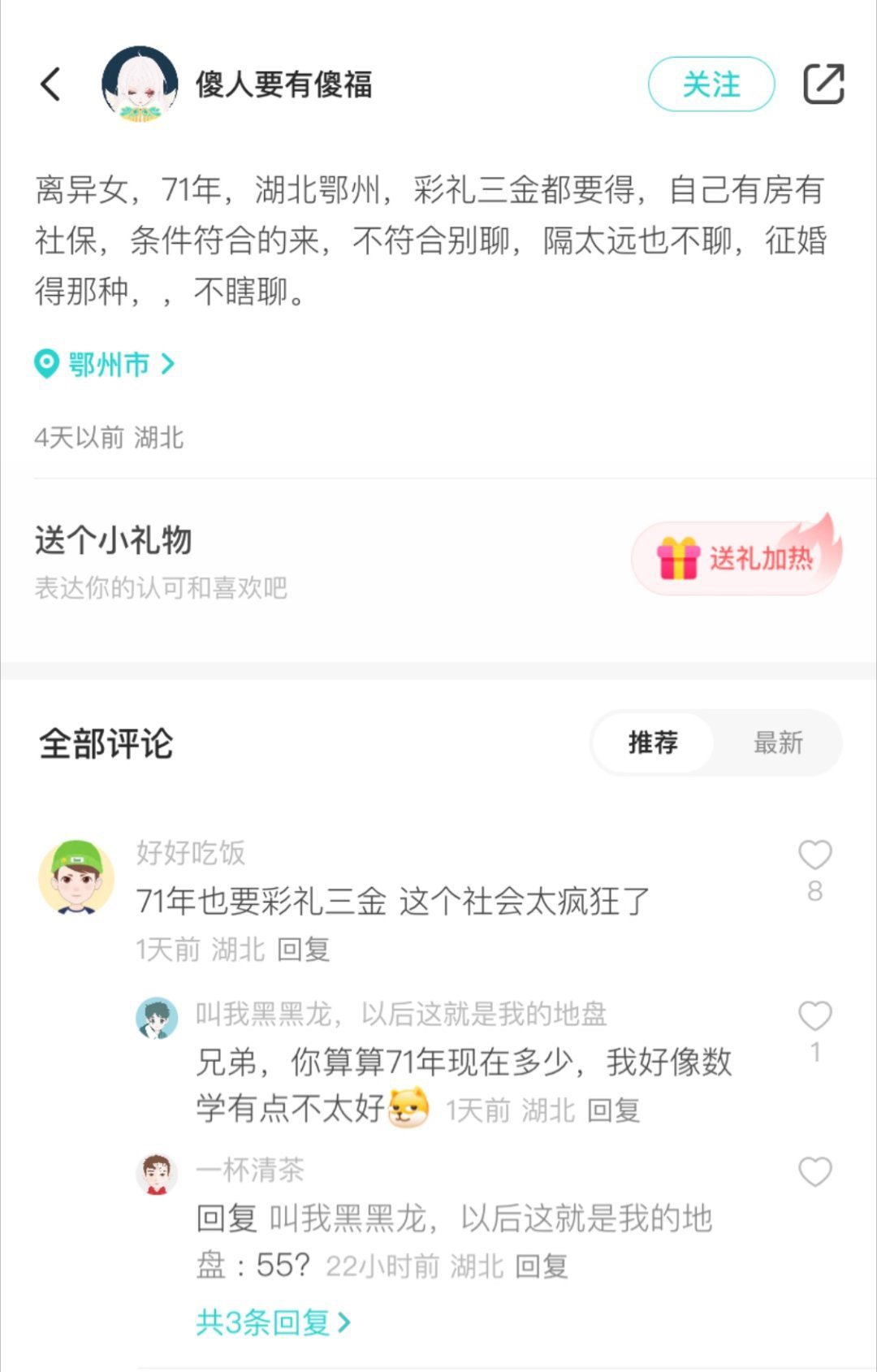
Task: Open 一杯清茶's avatar
Action: coord(157,1174)
